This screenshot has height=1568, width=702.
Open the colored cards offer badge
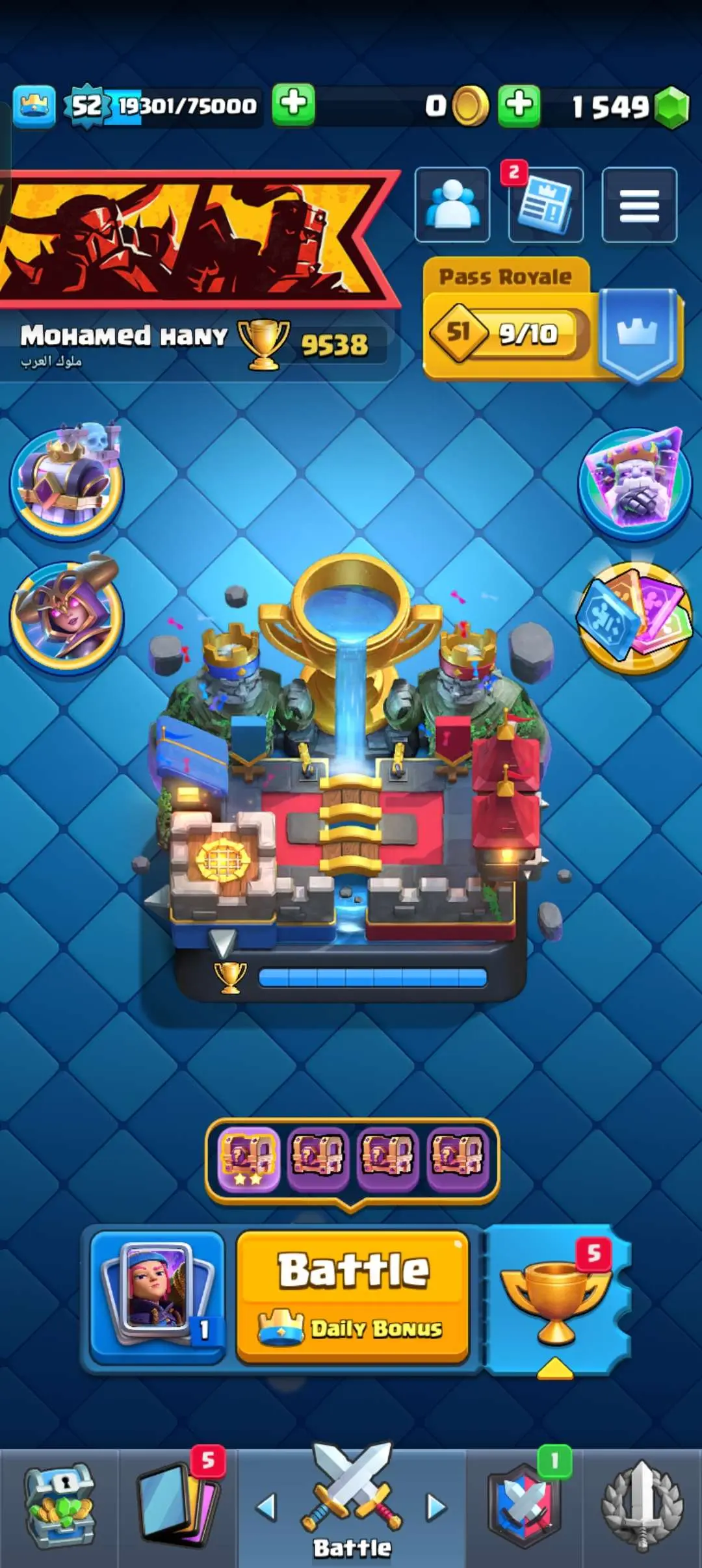[635, 618]
